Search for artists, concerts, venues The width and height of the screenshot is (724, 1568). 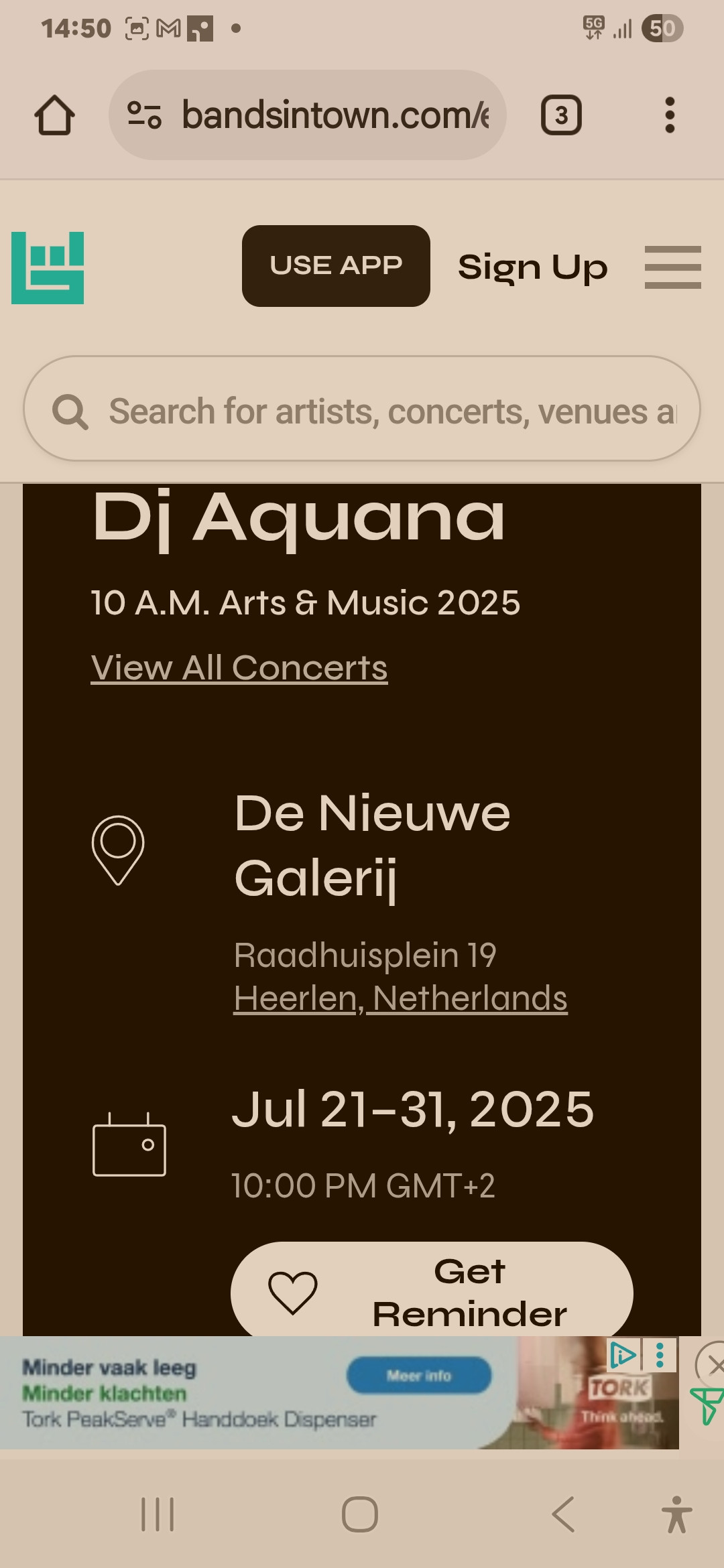point(362,409)
